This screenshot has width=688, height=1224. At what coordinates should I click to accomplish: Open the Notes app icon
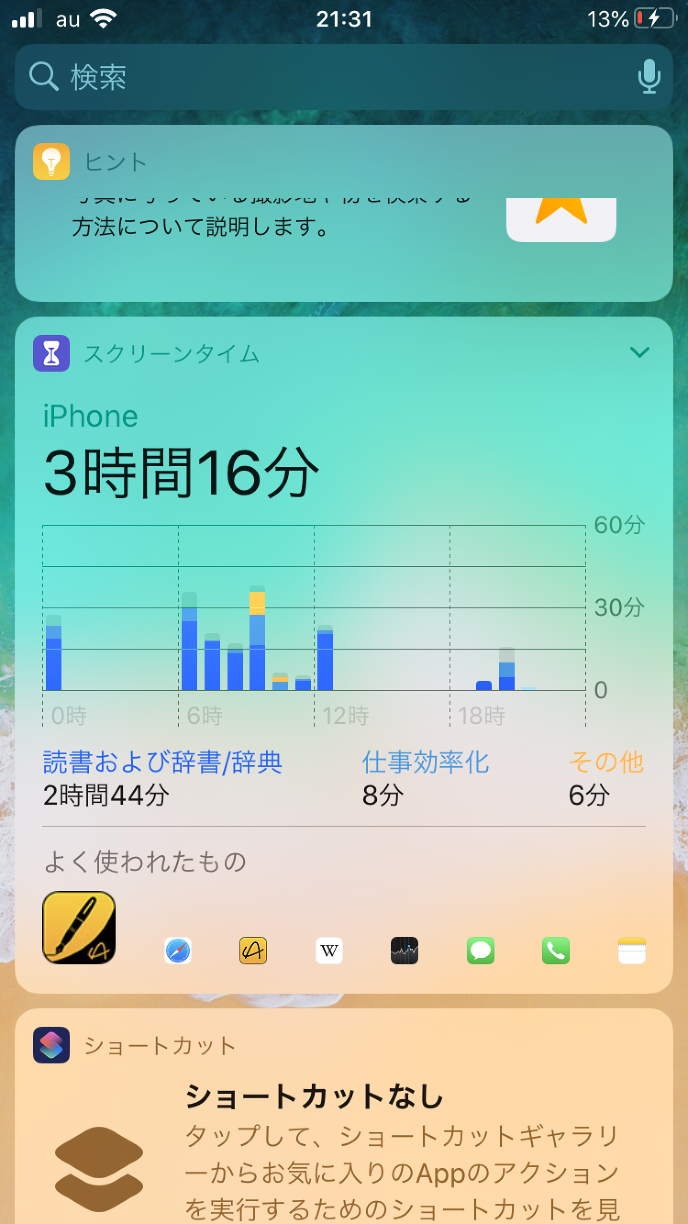point(632,950)
